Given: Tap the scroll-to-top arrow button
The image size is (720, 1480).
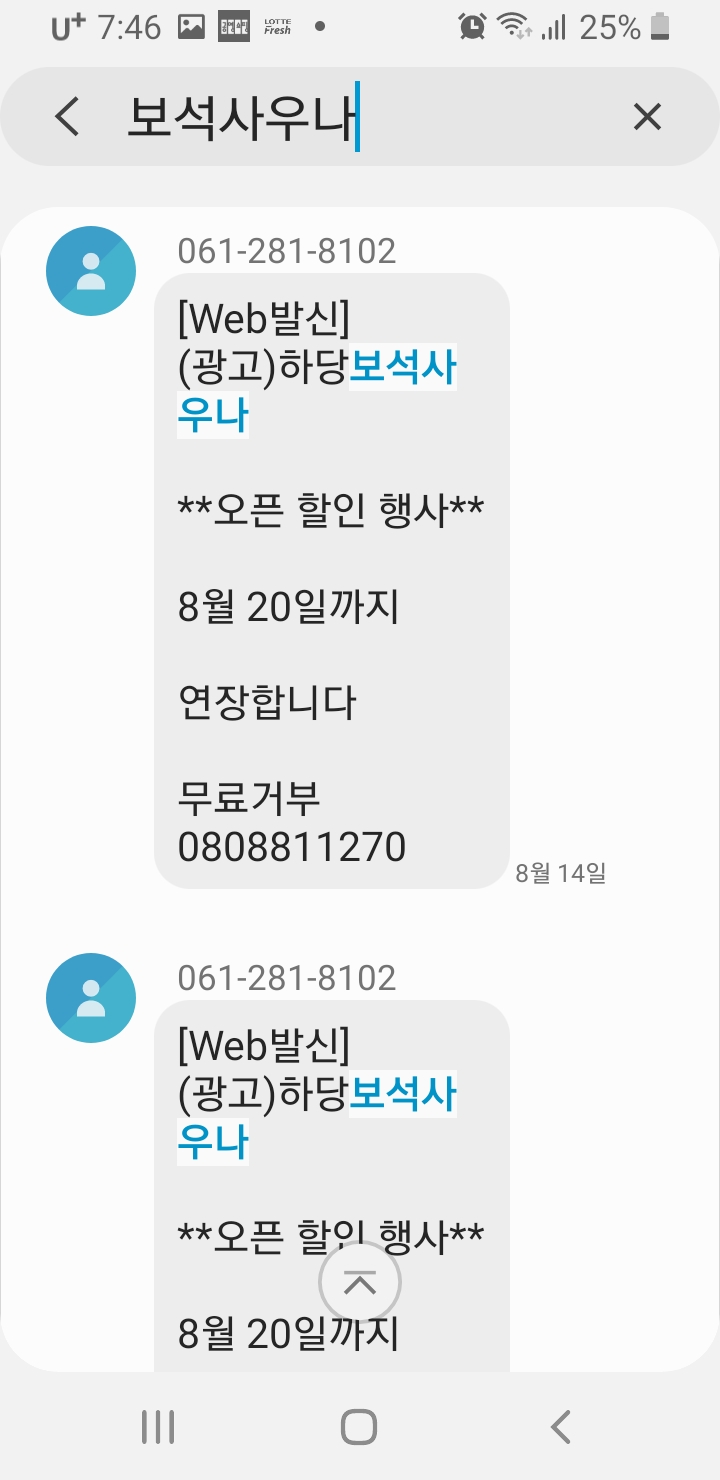Looking at the screenshot, I should (x=360, y=1283).
